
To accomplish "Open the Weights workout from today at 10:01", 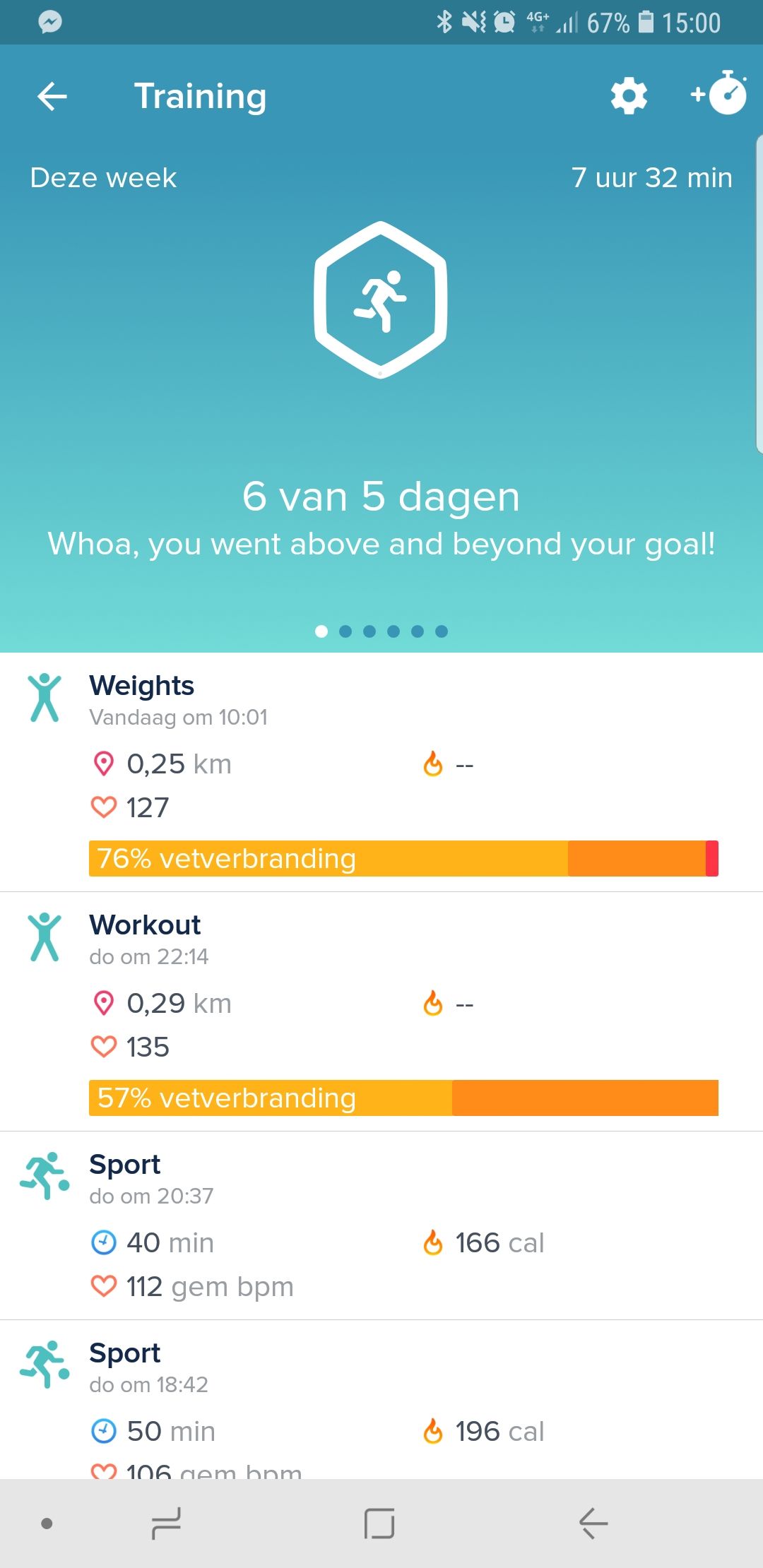I will (381, 771).
